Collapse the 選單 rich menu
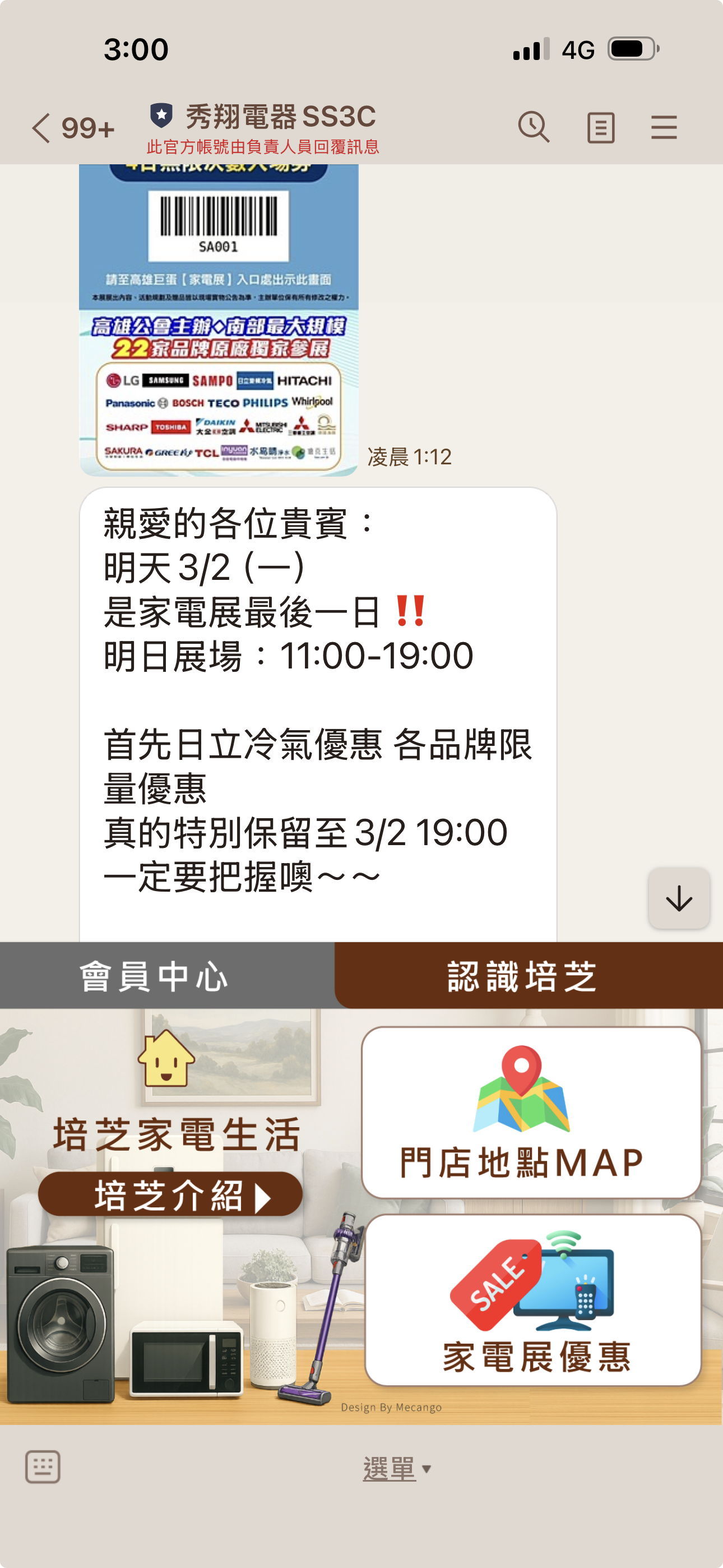Viewport: 723px width, 1568px height. [396, 1469]
